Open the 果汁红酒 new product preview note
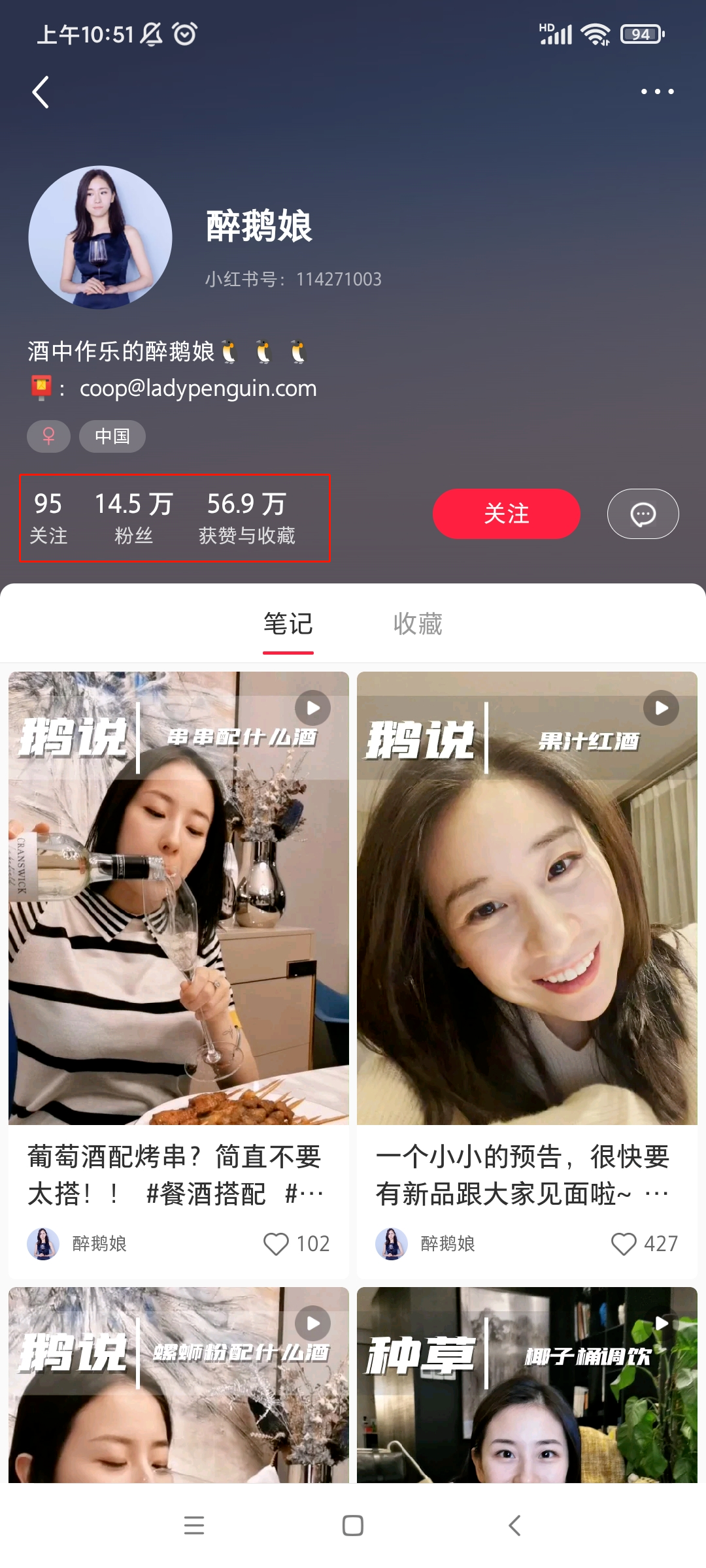This screenshot has width=706, height=1568. click(x=527, y=915)
